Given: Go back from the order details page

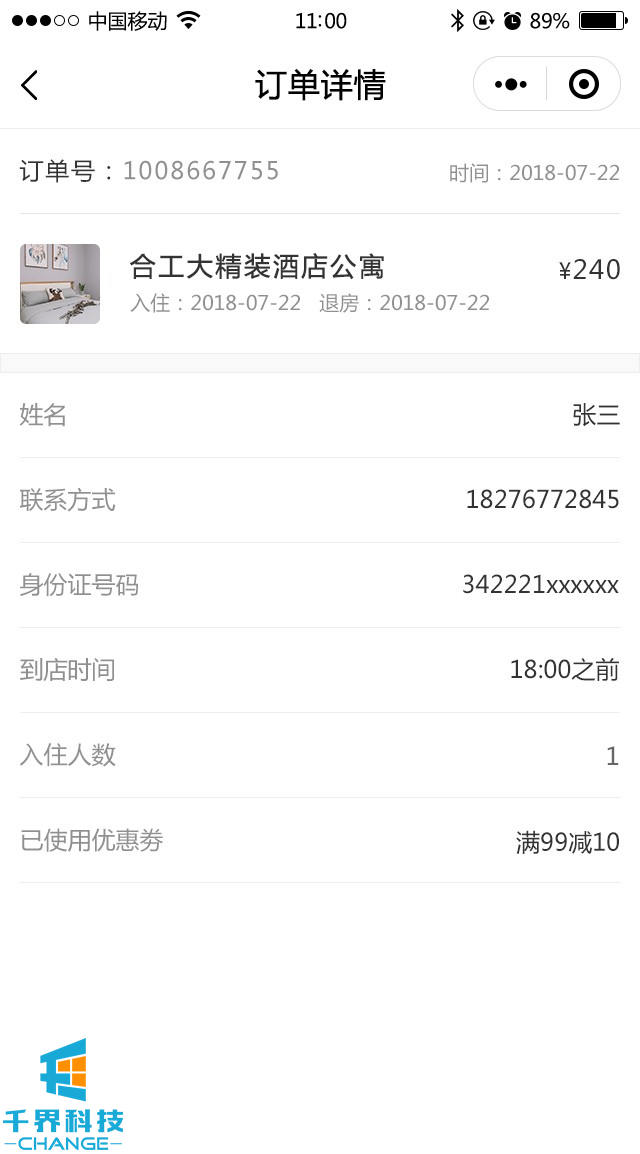Looking at the screenshot, I should [30, 85].
